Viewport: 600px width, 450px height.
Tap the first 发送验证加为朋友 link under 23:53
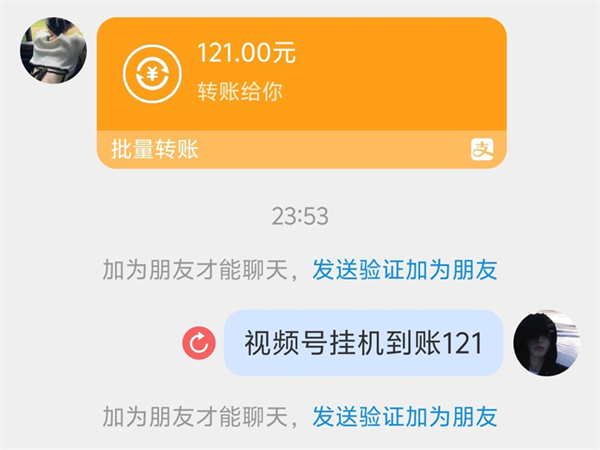(x=405, y=269)
